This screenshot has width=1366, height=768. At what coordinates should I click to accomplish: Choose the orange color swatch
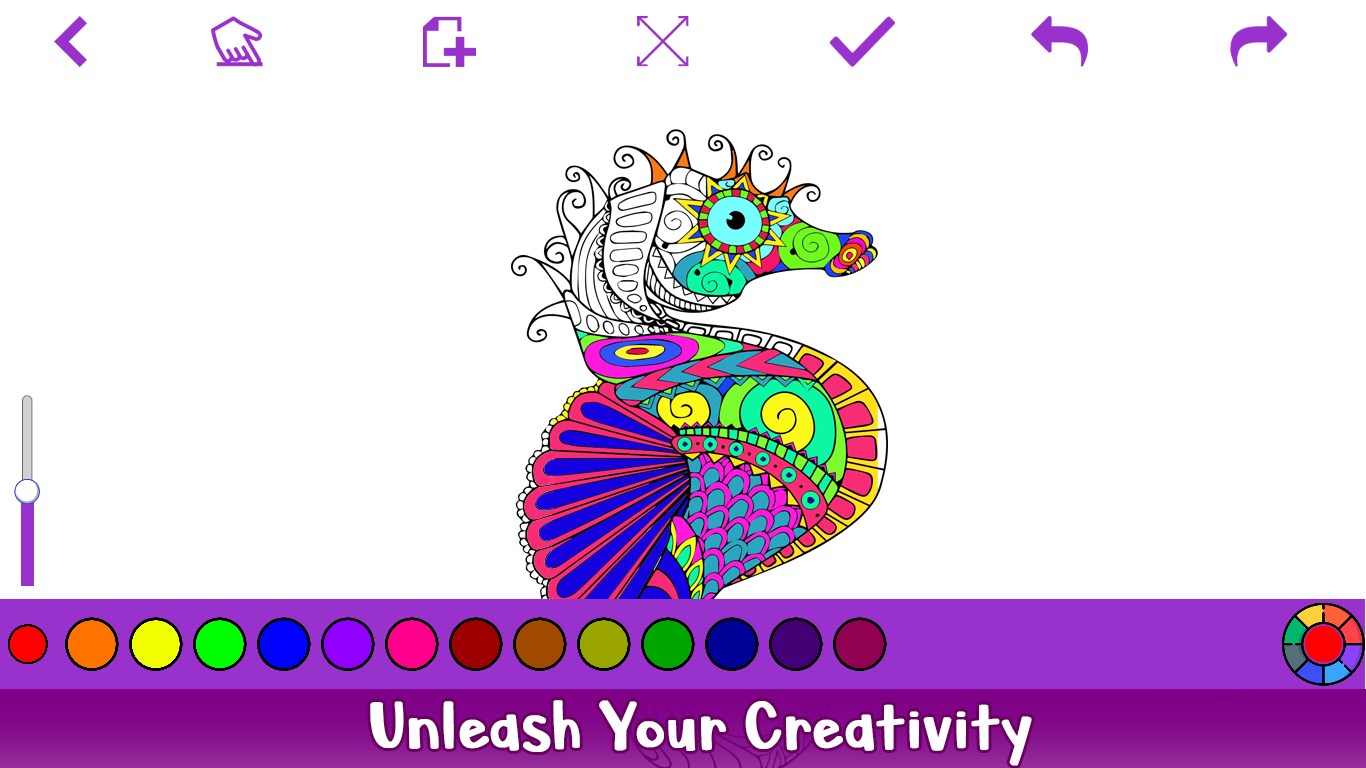[91, 644]
